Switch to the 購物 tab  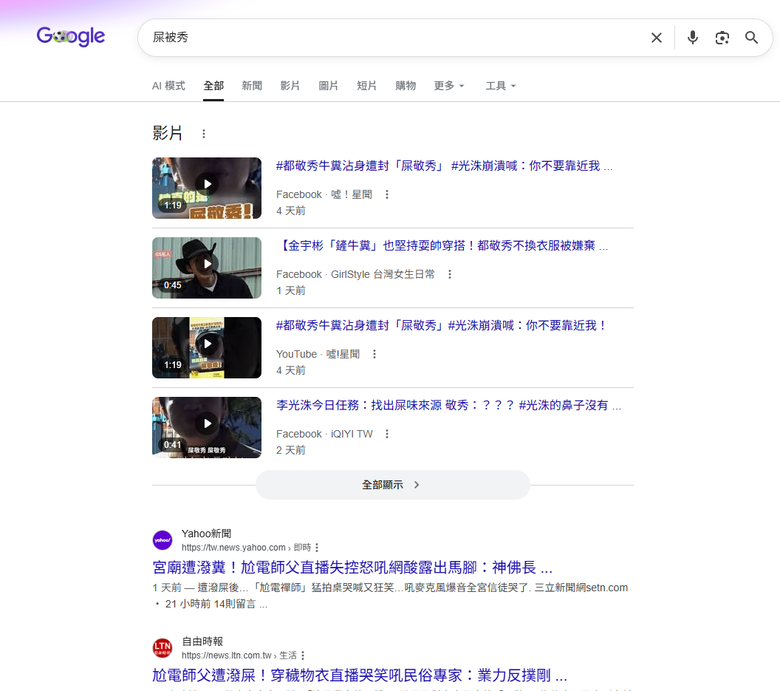(405, 86)
